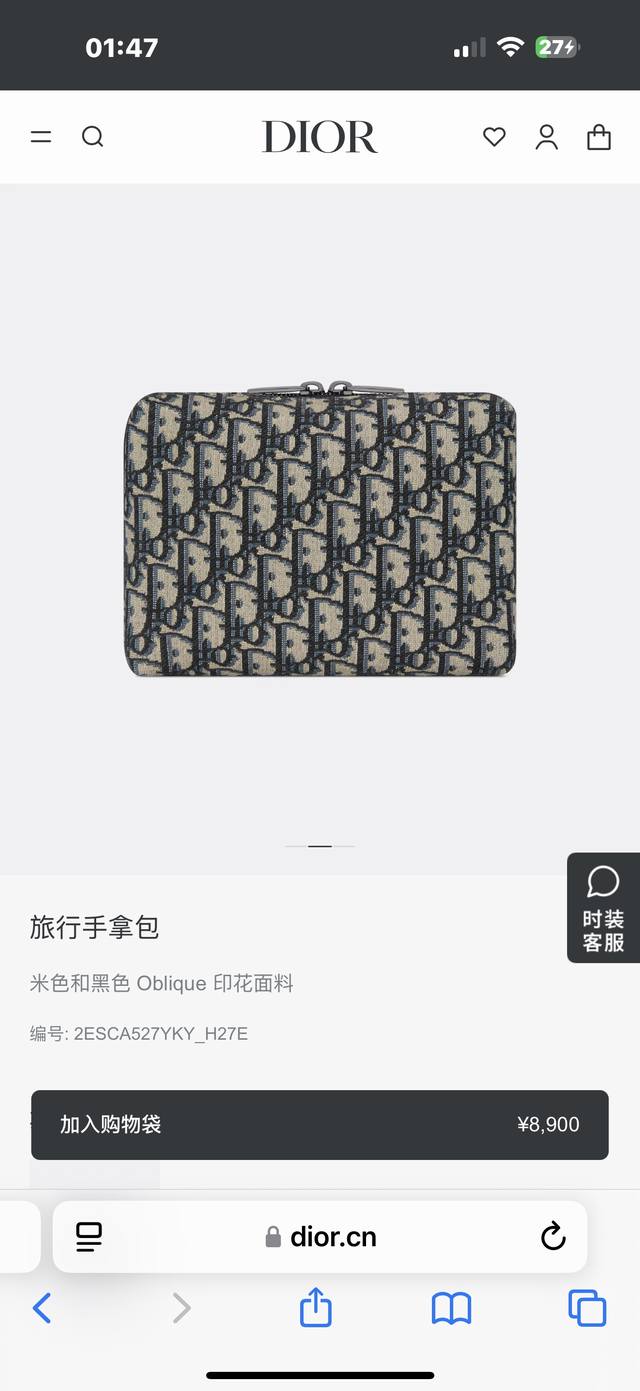
Task: Open Safari page settings menu
Action: coord(89,1237)
